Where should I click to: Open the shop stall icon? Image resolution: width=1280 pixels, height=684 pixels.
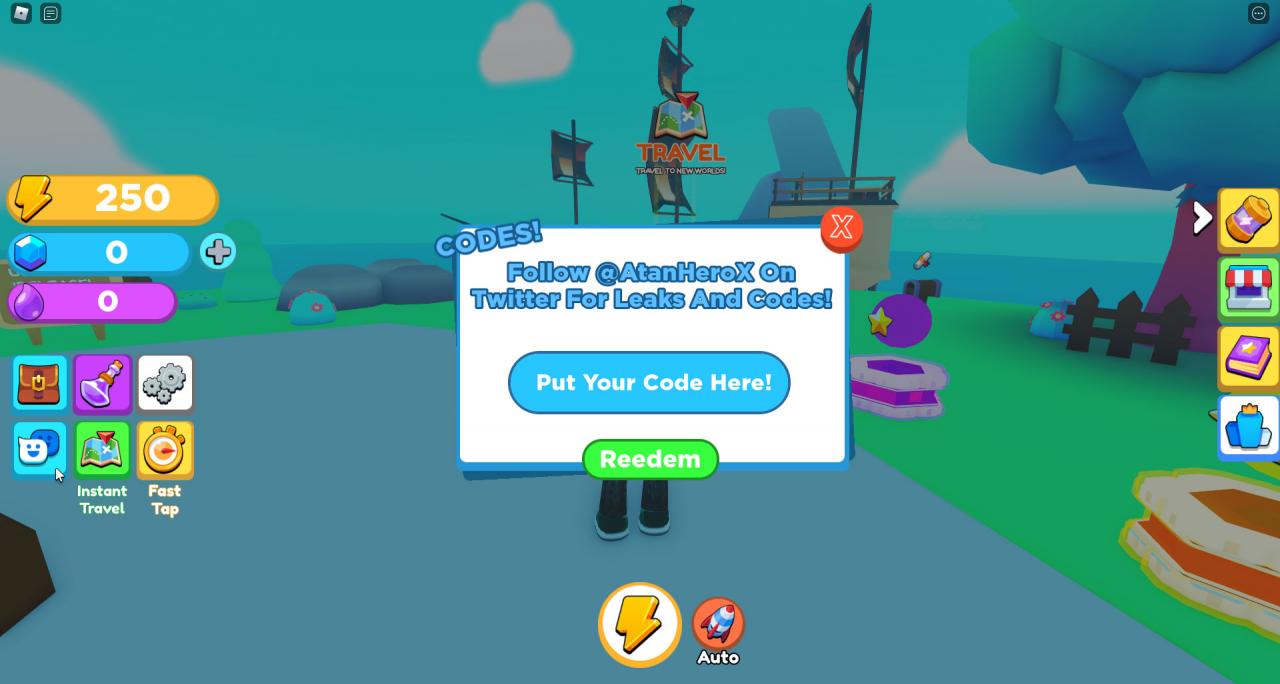pos(1249,289)
